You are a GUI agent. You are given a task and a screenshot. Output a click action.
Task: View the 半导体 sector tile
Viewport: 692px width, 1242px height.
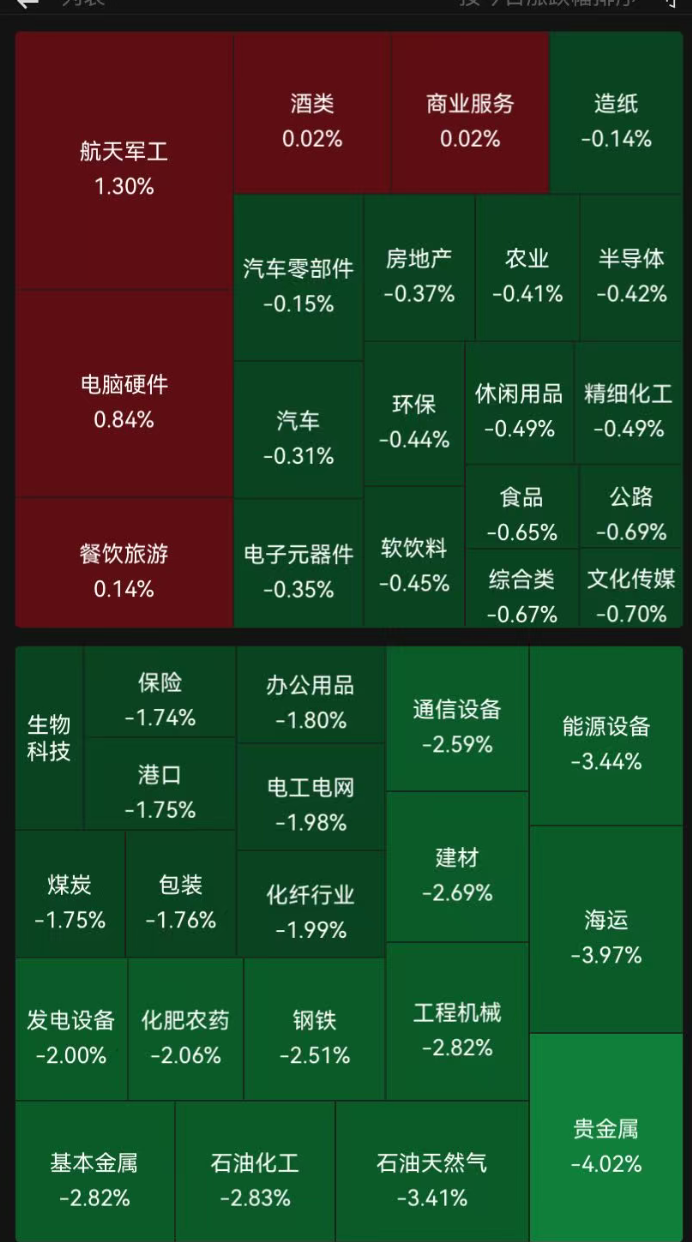pyautogui.click(x=631, y=275)
